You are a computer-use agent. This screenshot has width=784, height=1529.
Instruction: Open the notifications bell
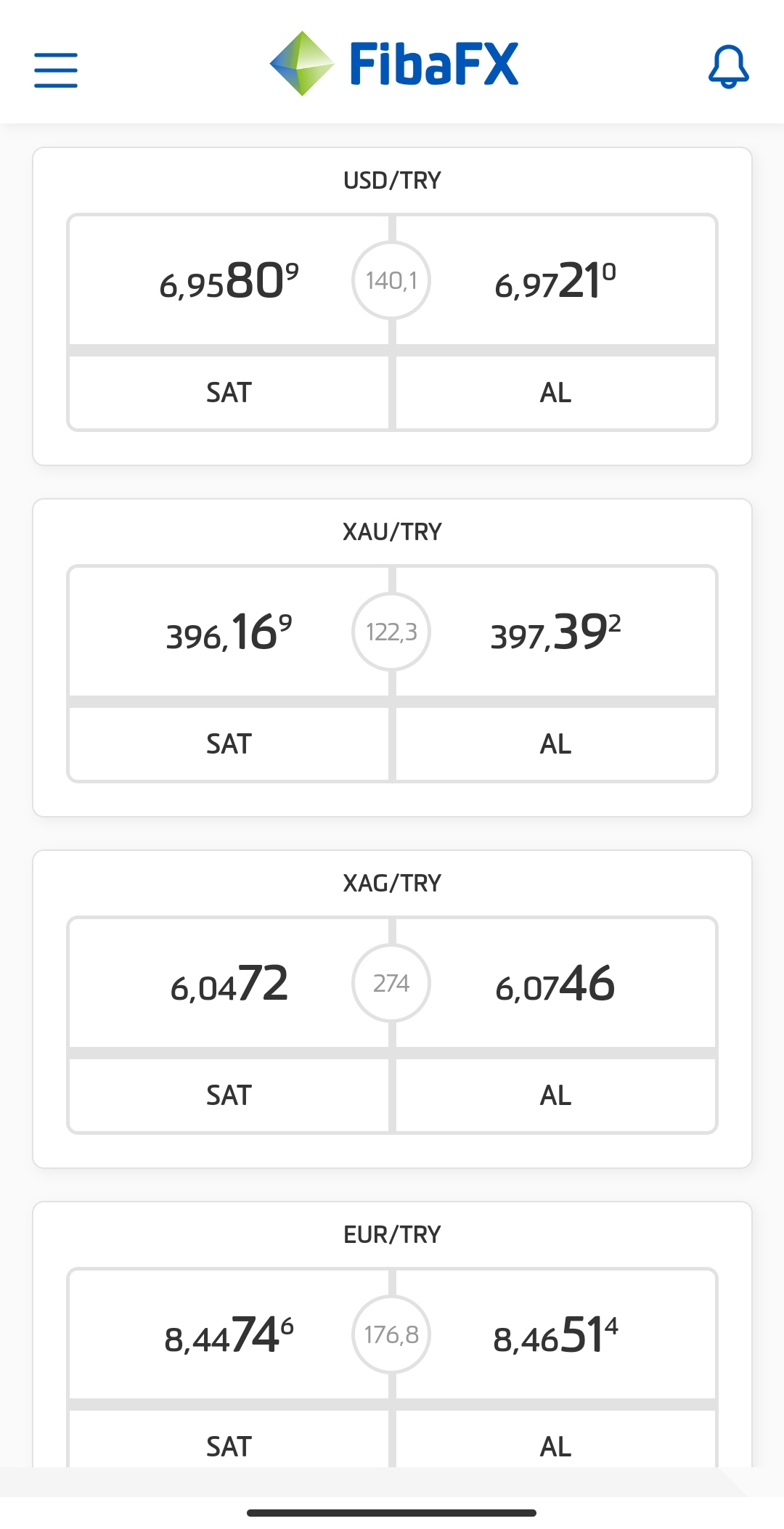[x=728, y=67]
